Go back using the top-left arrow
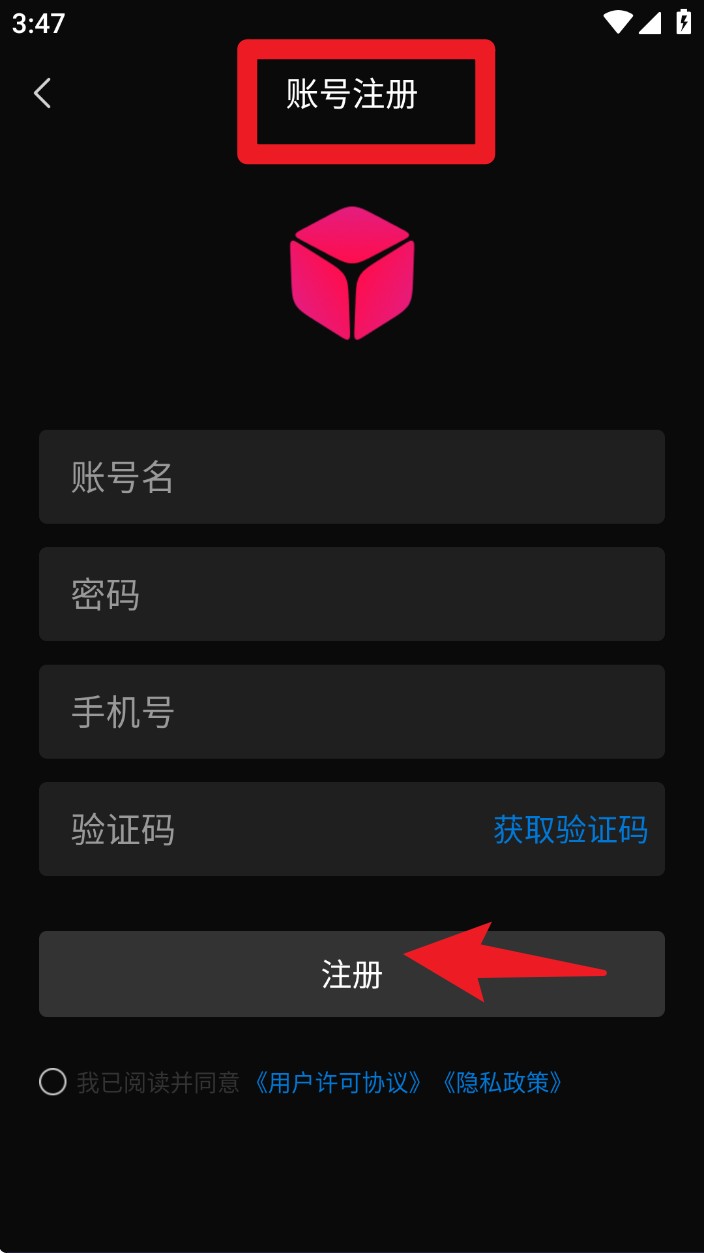 (x=42, y=93)
